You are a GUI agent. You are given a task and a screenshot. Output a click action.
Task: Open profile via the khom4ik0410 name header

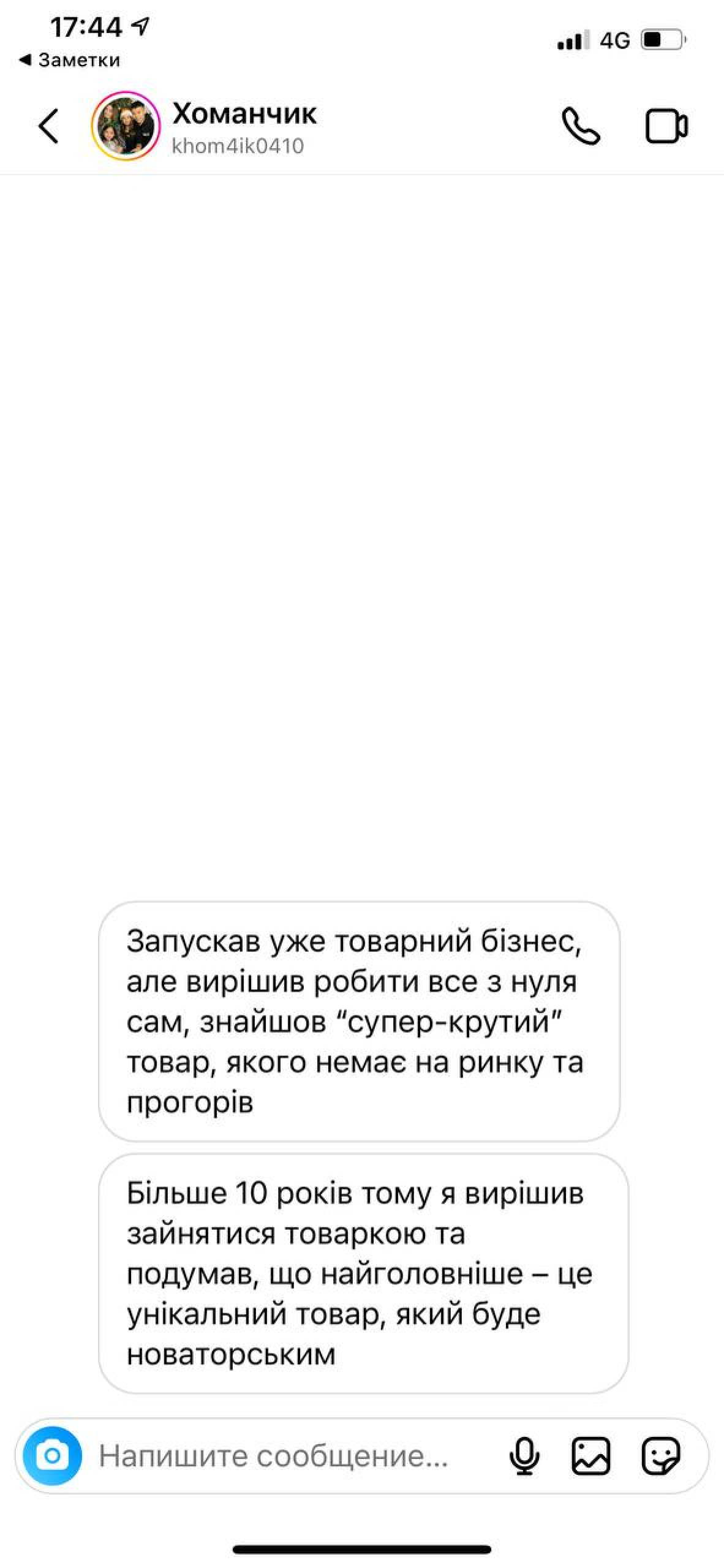(244, 127)
